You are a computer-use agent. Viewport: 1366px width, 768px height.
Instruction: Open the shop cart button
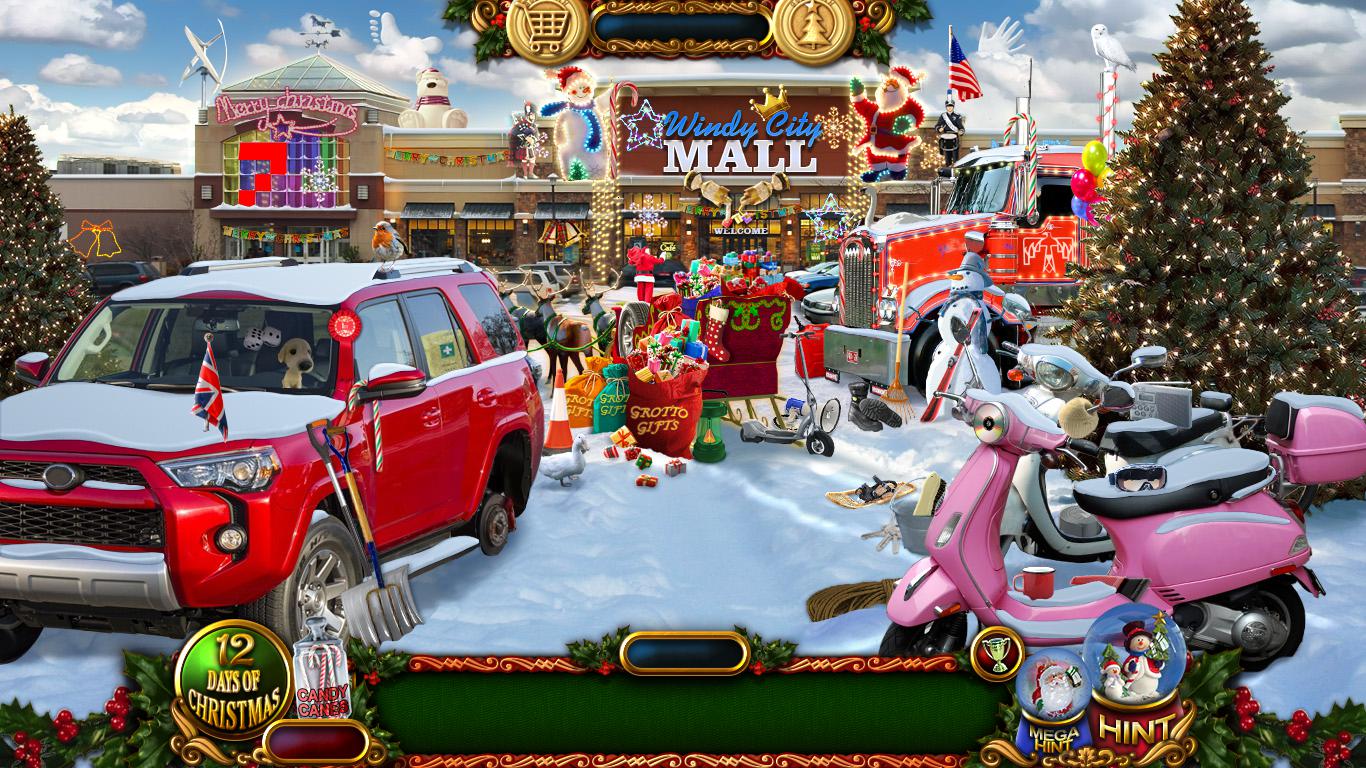547,28
